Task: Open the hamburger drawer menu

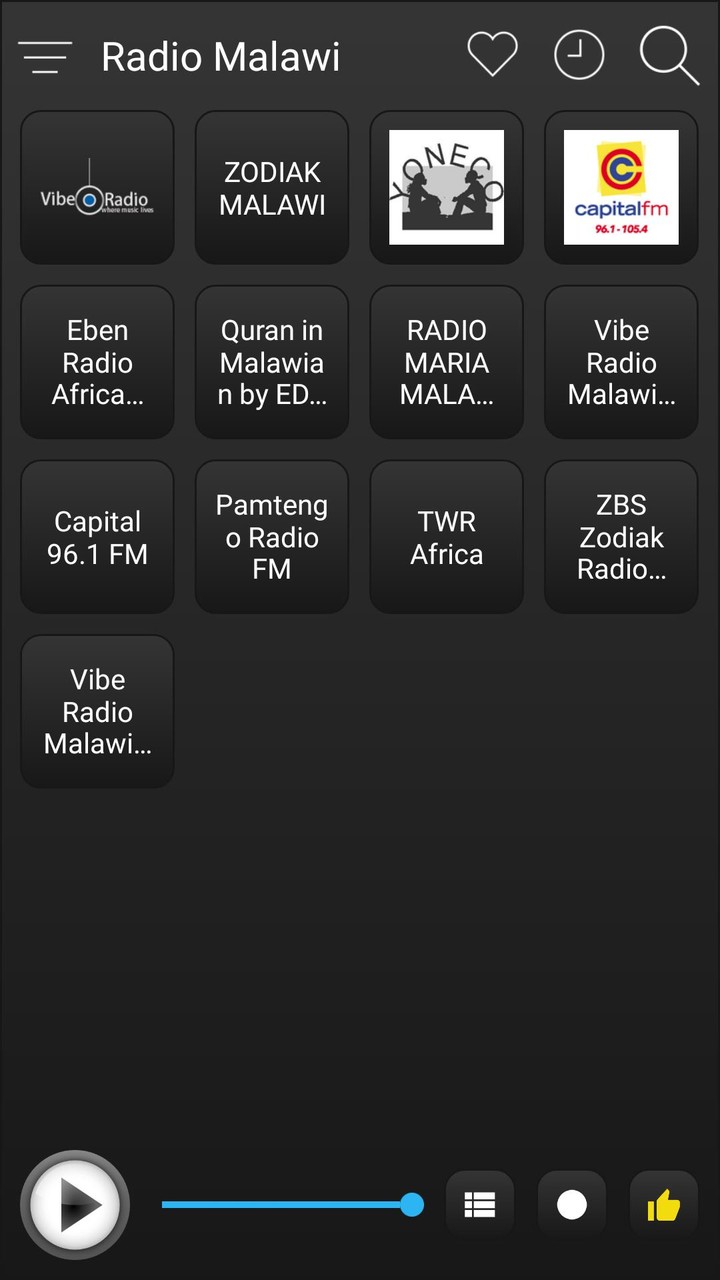Action: pos(45,57)
